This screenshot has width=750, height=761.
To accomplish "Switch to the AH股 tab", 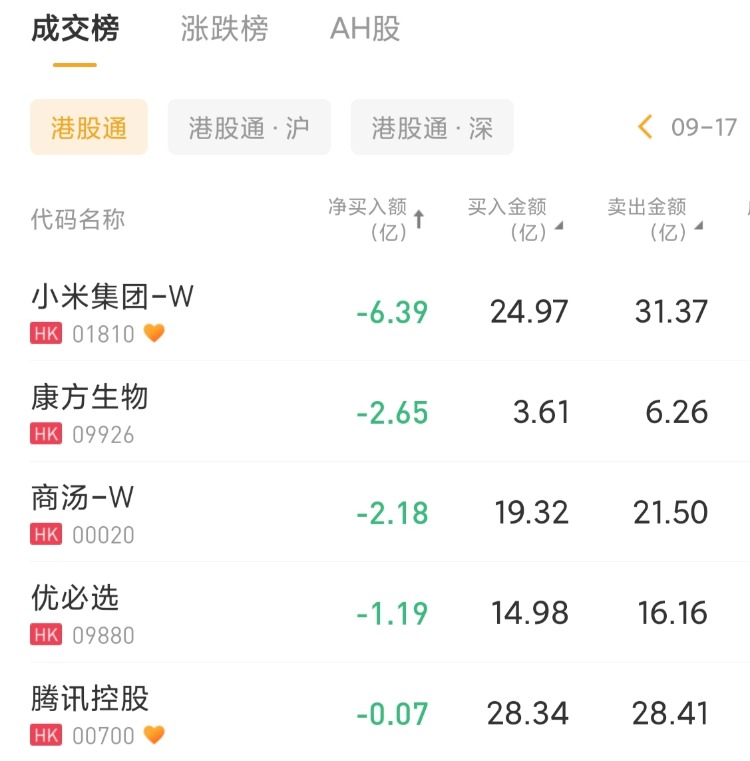I will (x=365, y=29).
